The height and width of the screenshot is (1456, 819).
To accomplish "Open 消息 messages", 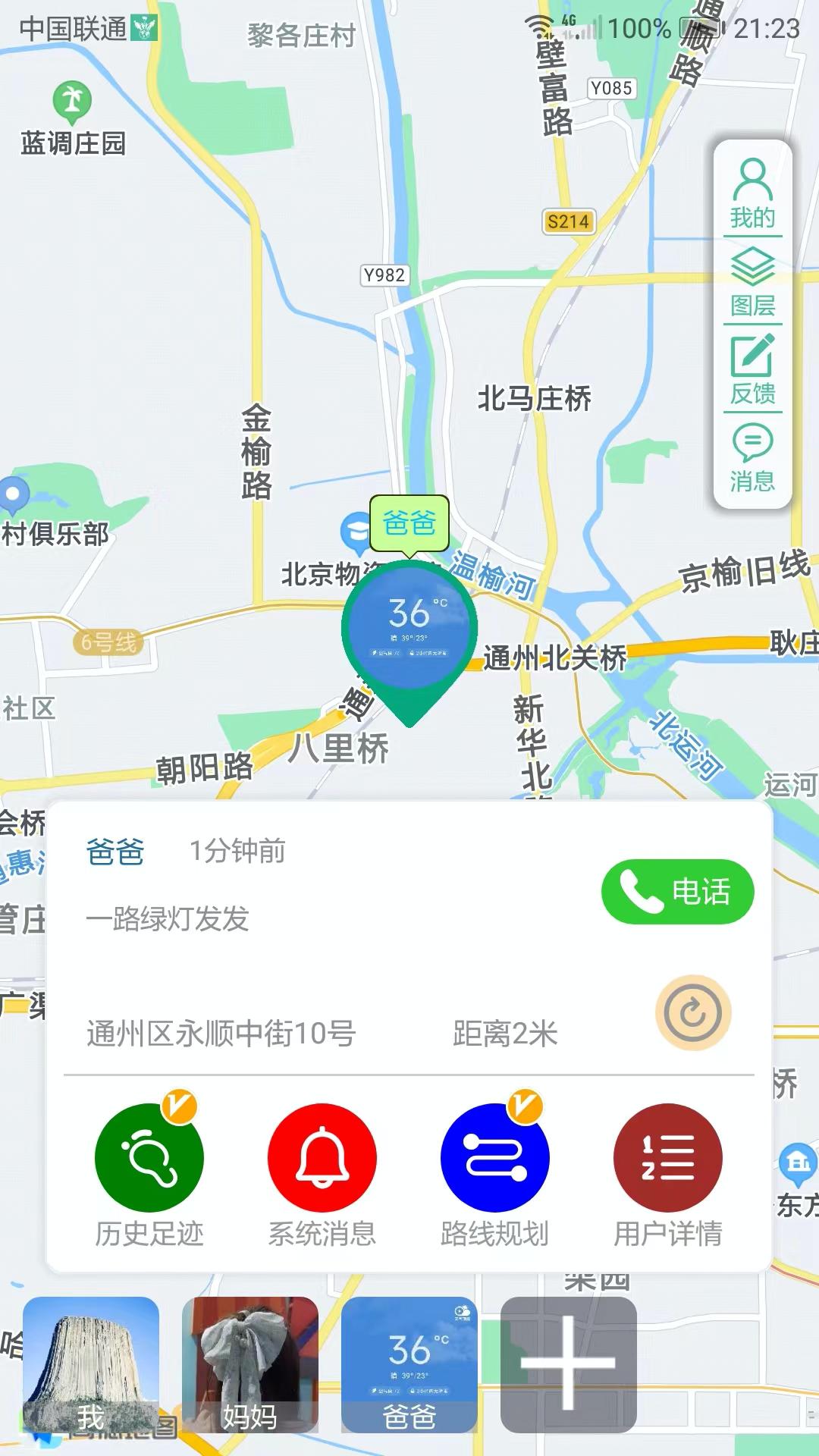I will coord(752,457).
